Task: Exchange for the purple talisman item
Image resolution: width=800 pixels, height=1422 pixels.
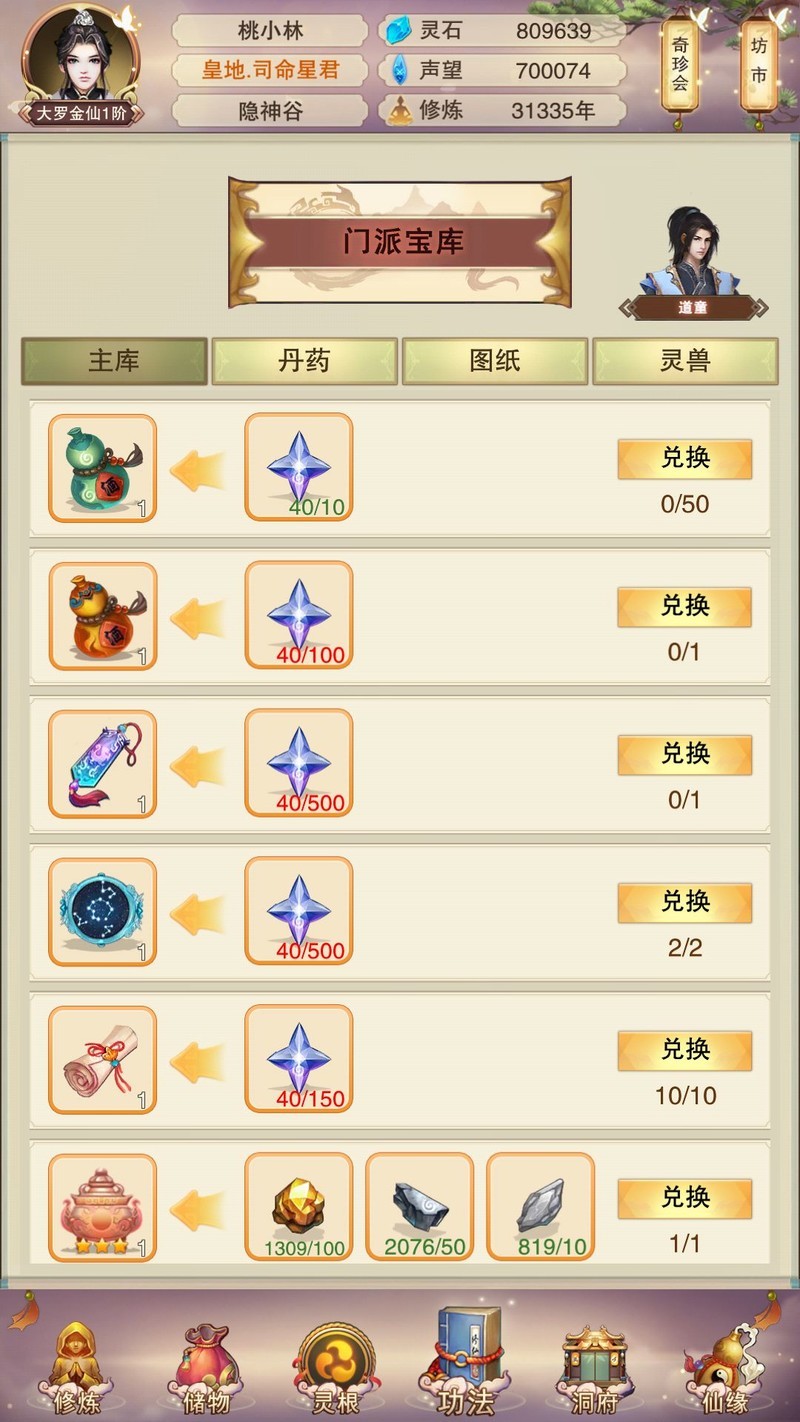Action: coord(685,755)
